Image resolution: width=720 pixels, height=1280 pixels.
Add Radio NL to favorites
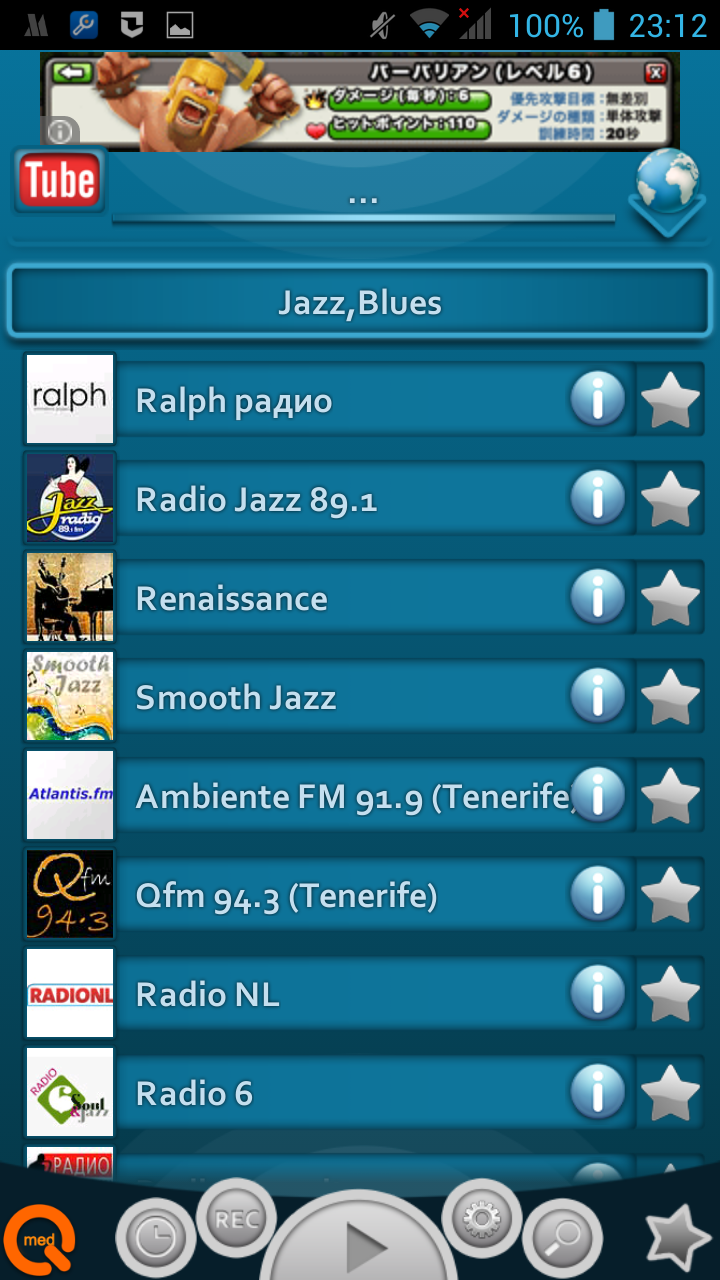tap(670, 994)
